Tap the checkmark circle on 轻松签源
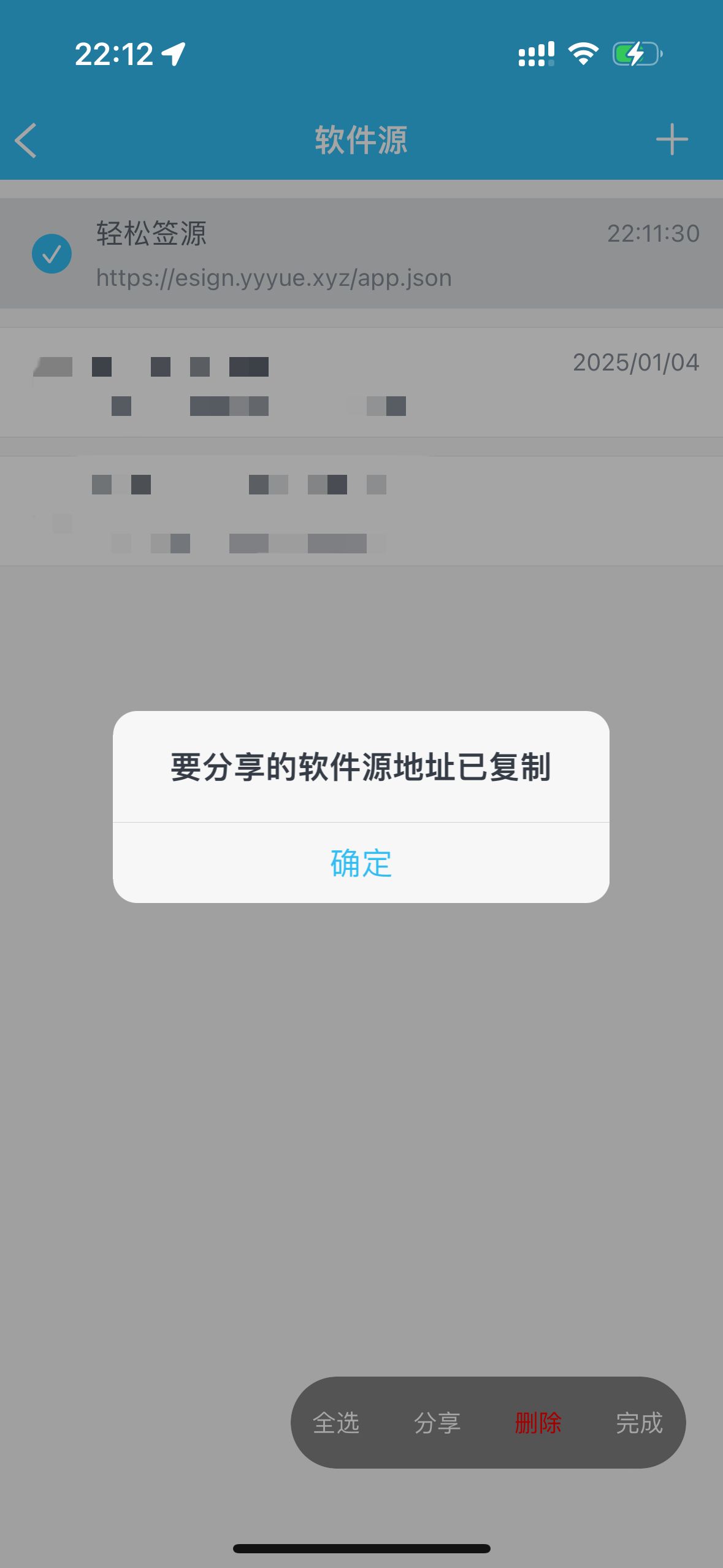The width and height of the screenshot is (723, 1568). pyautogui.click(x=52, y=253)
